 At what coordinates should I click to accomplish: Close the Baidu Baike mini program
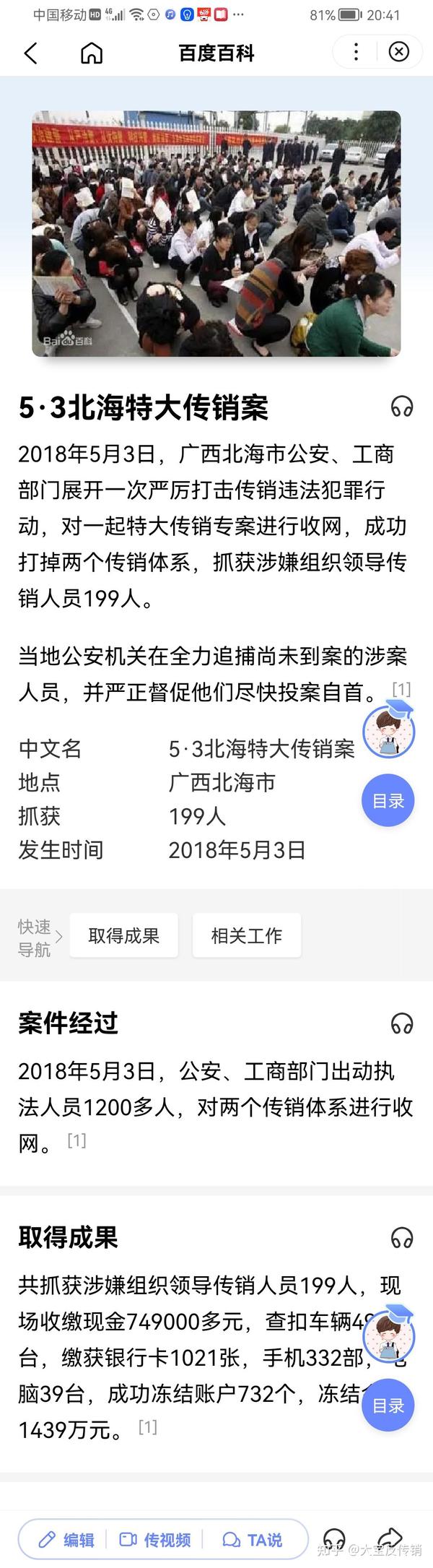point(399,51)
